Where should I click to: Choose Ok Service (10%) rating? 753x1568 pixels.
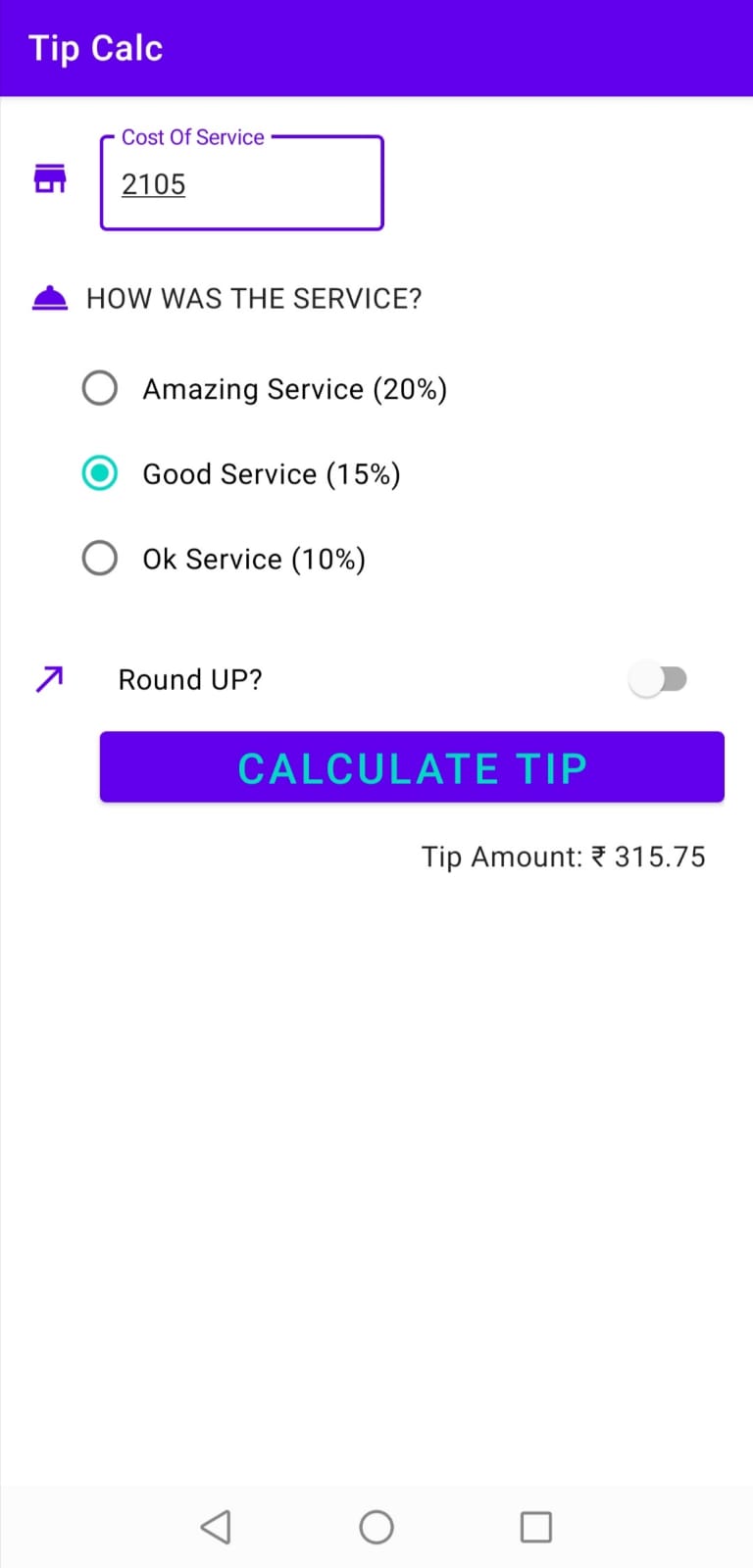(x=254, y=559)
